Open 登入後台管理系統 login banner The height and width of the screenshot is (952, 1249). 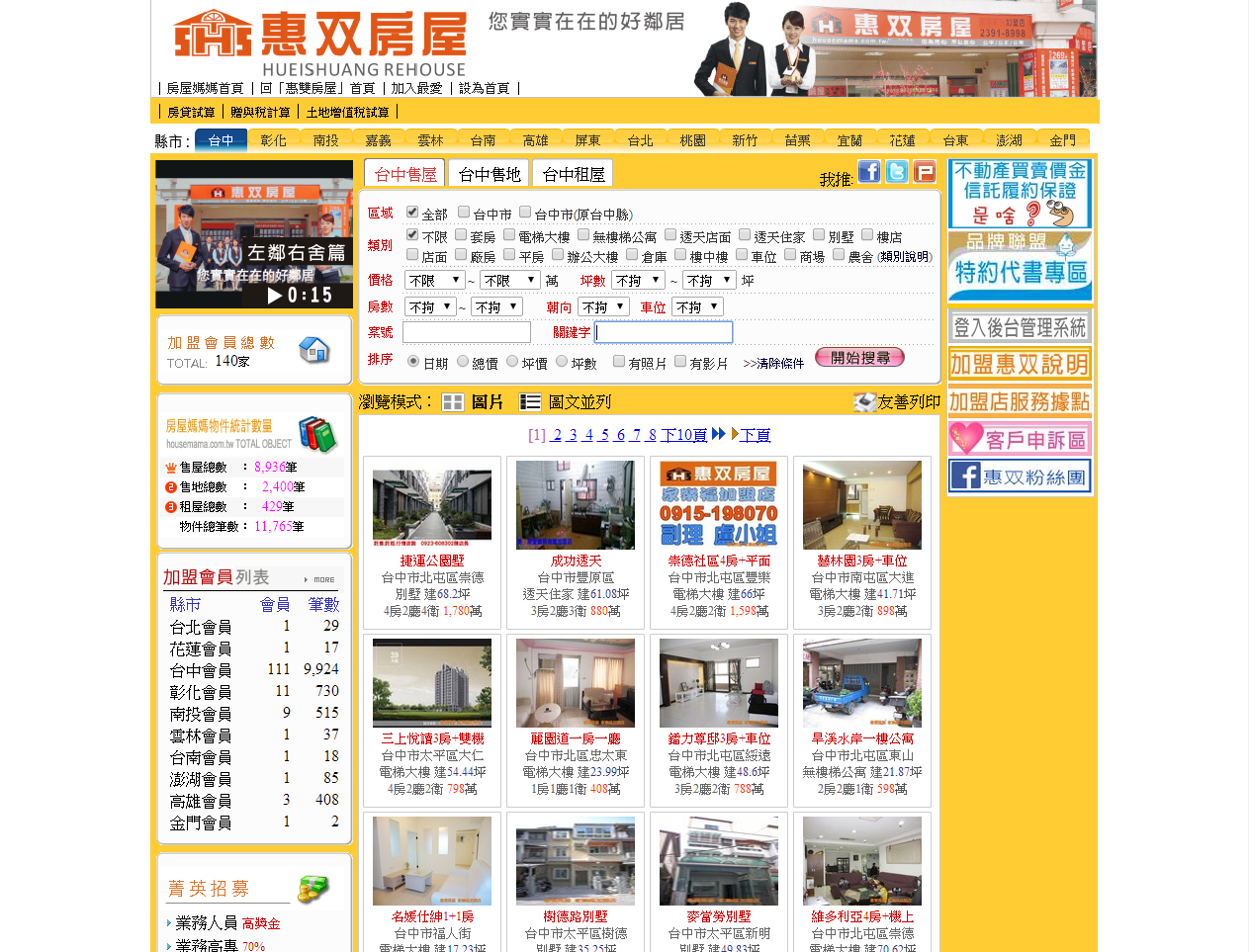tap(1020, 327)
